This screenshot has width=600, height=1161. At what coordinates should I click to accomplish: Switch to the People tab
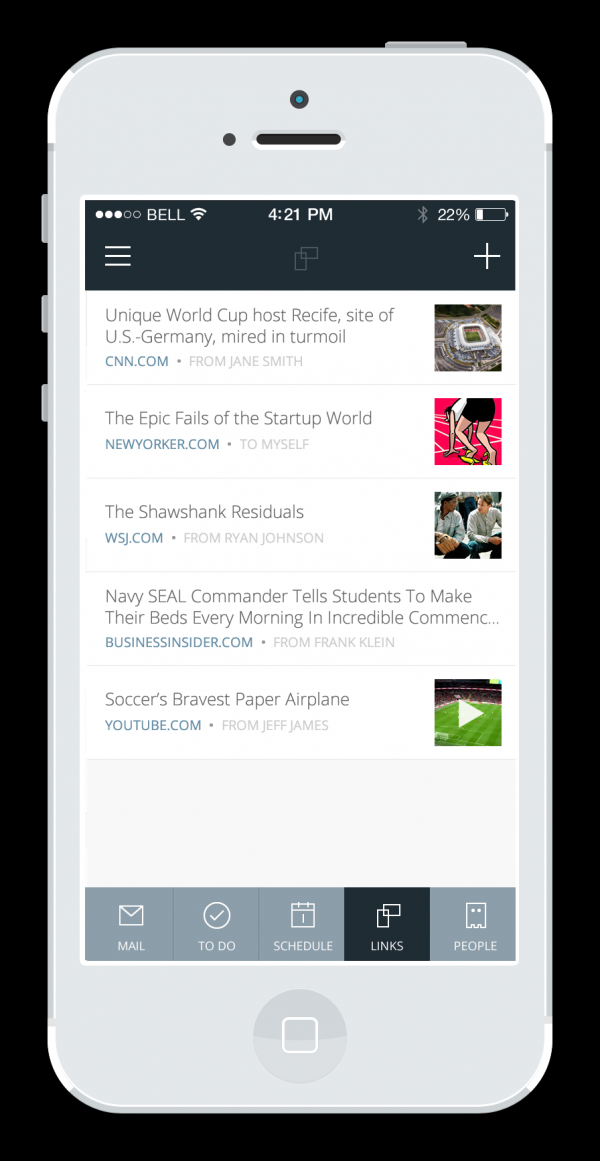point(474,925)
